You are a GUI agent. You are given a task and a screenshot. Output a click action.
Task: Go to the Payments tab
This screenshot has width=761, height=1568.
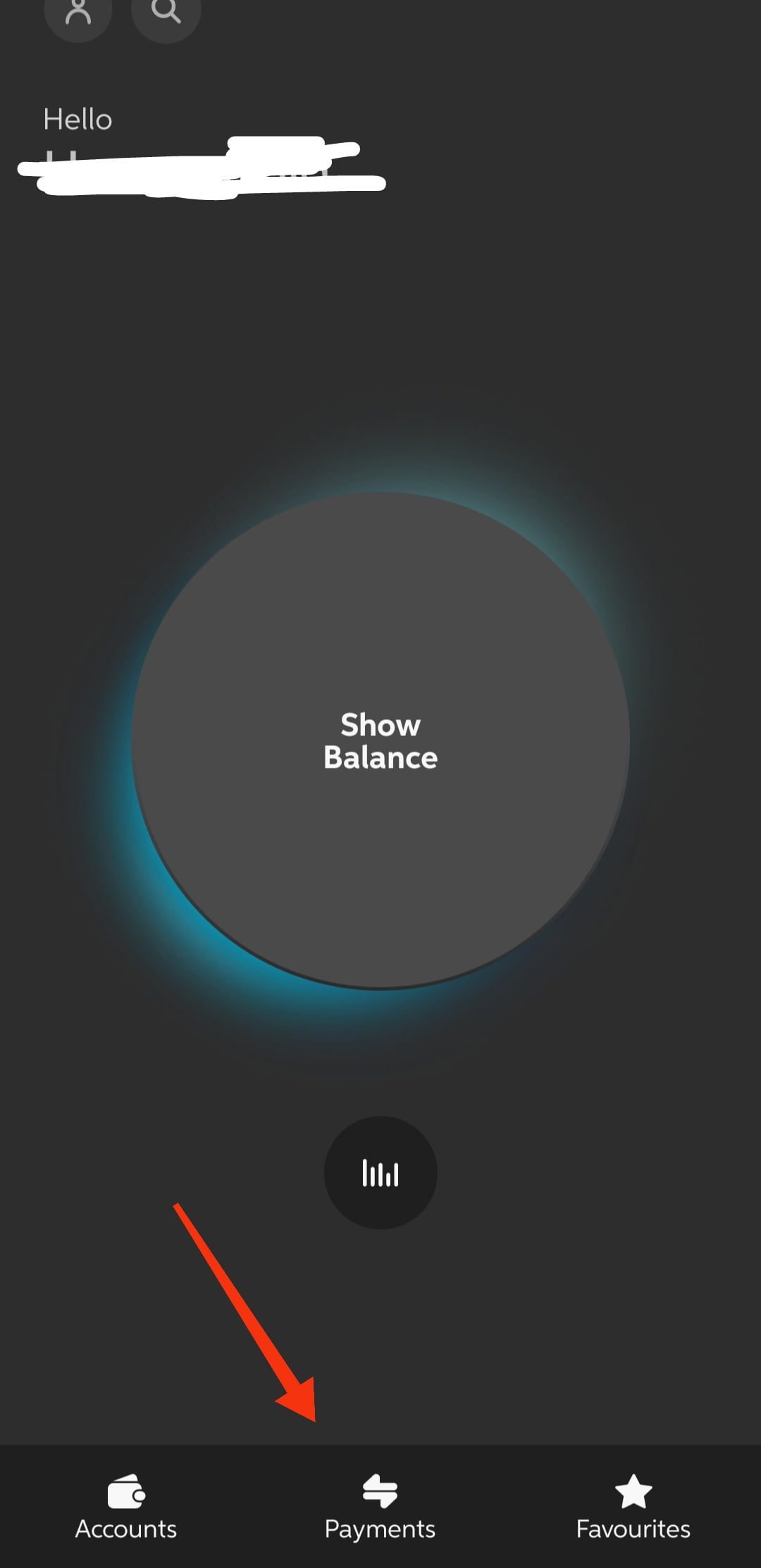[x=380, y=1507]
